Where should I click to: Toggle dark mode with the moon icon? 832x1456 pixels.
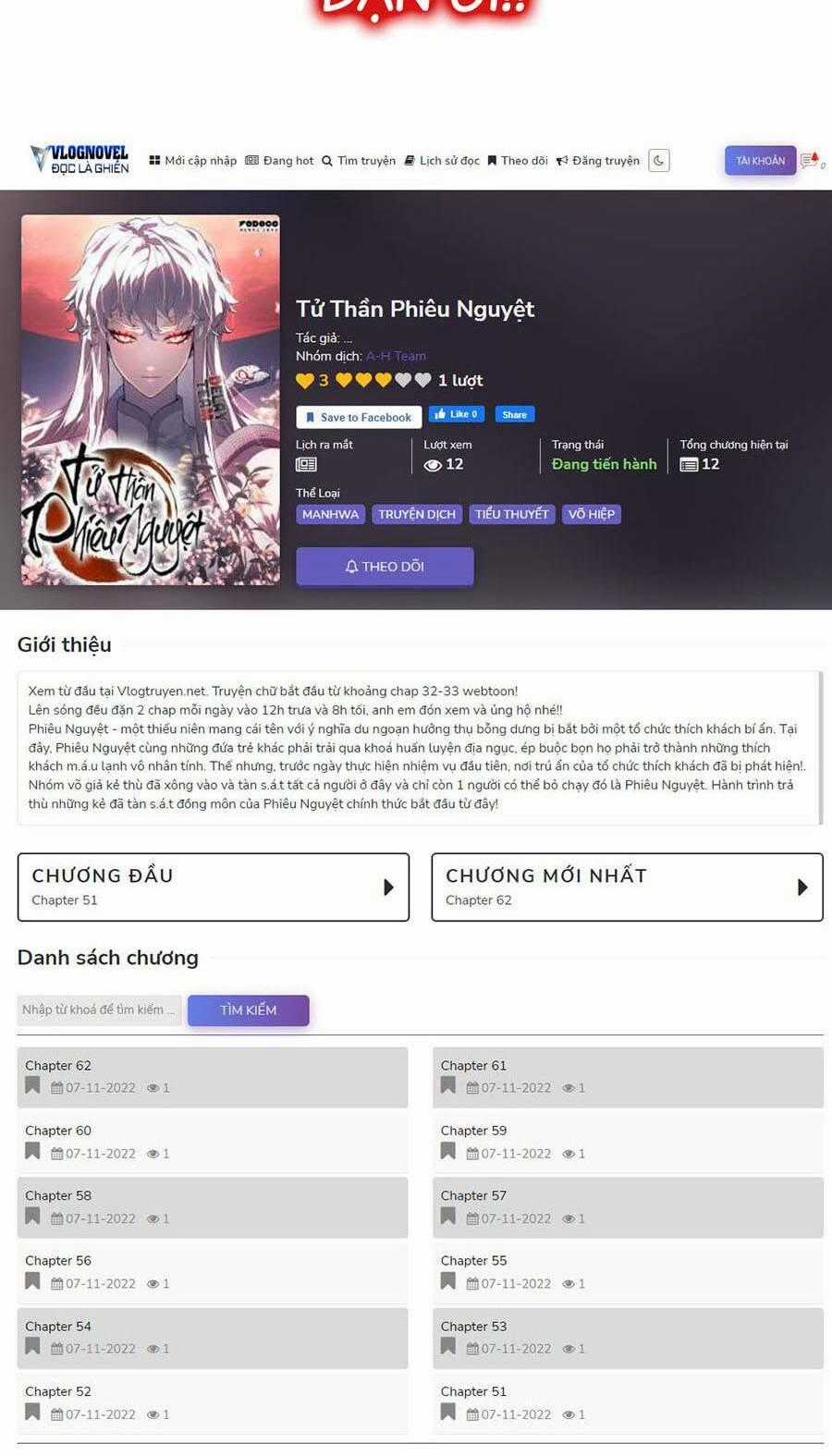658,161
